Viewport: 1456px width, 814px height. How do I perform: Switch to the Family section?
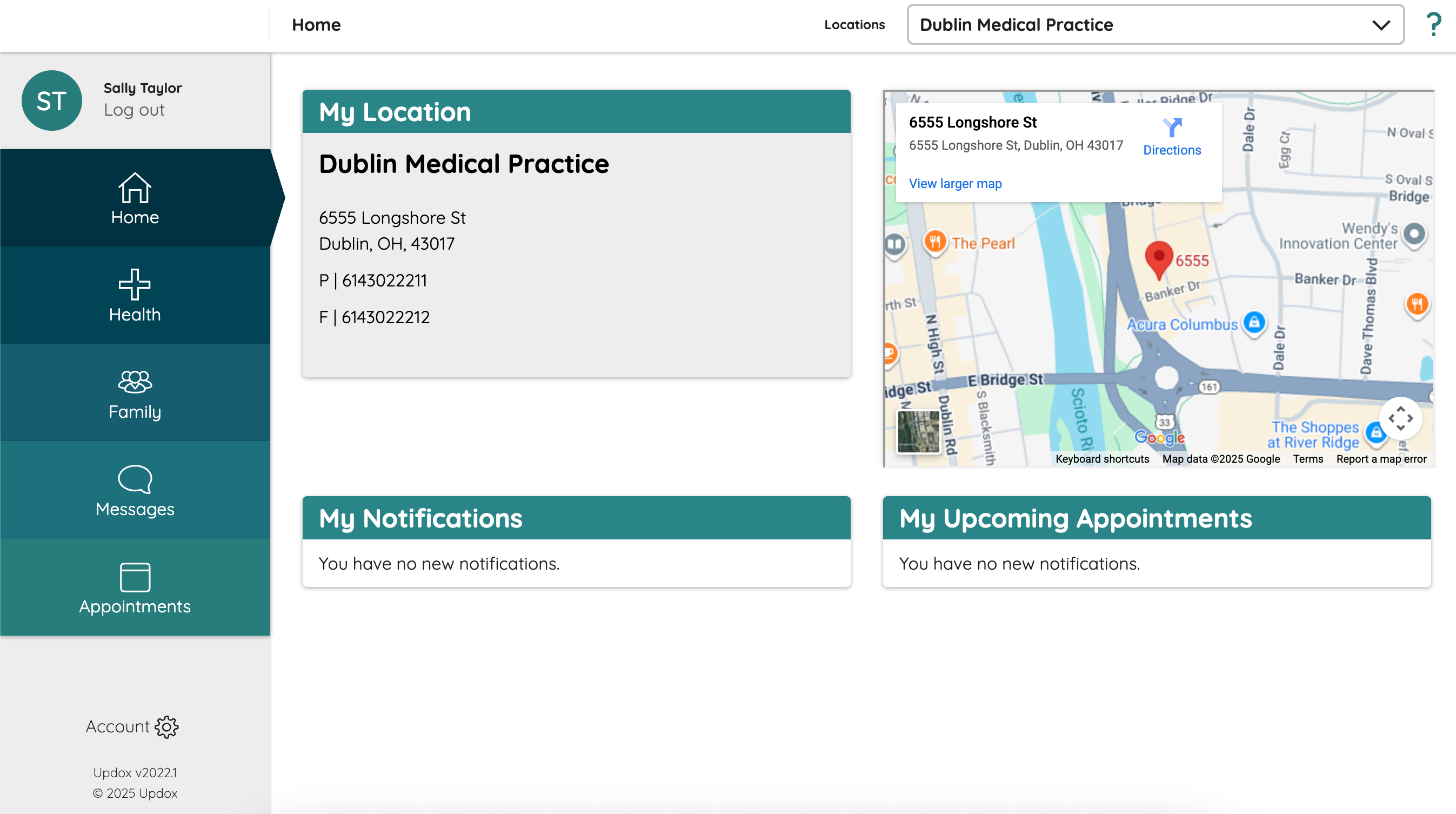click(x=135, y=393)
